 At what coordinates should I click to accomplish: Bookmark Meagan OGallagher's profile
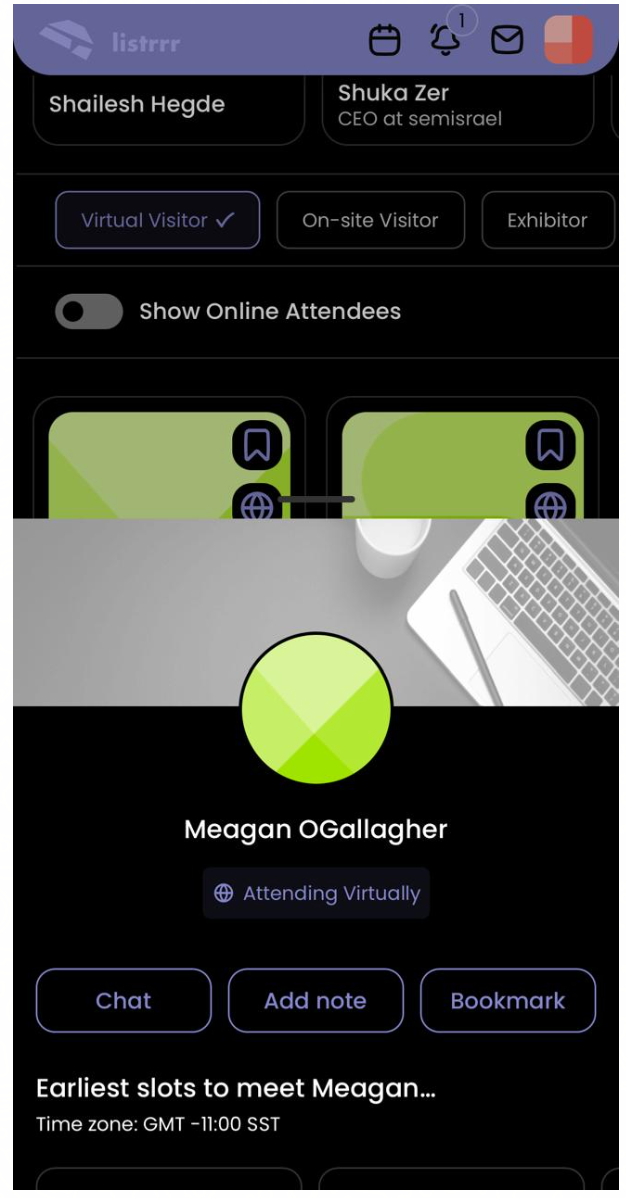coord(507,1000)
